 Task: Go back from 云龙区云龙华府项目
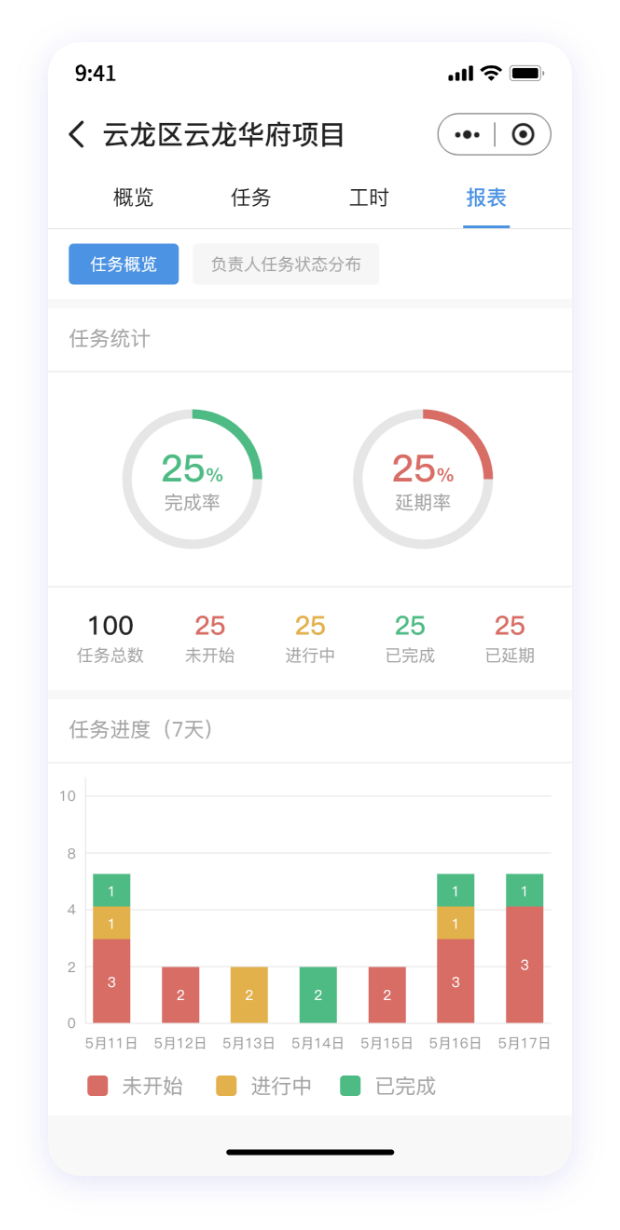[x=77, y=135]
